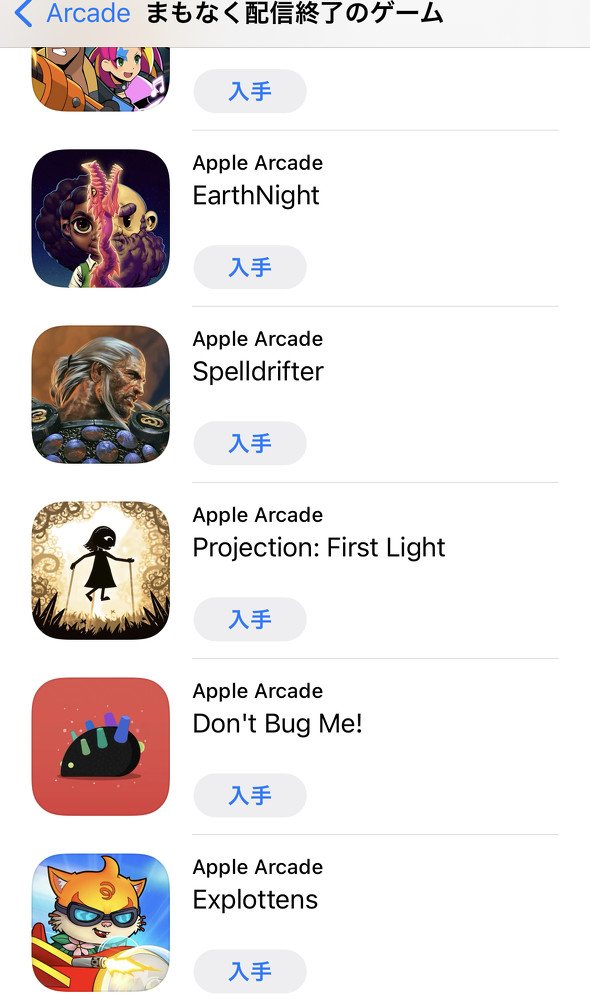Go back to the Arcade page
This screenshot has width=590, height=1006.
tap(72, 14)
